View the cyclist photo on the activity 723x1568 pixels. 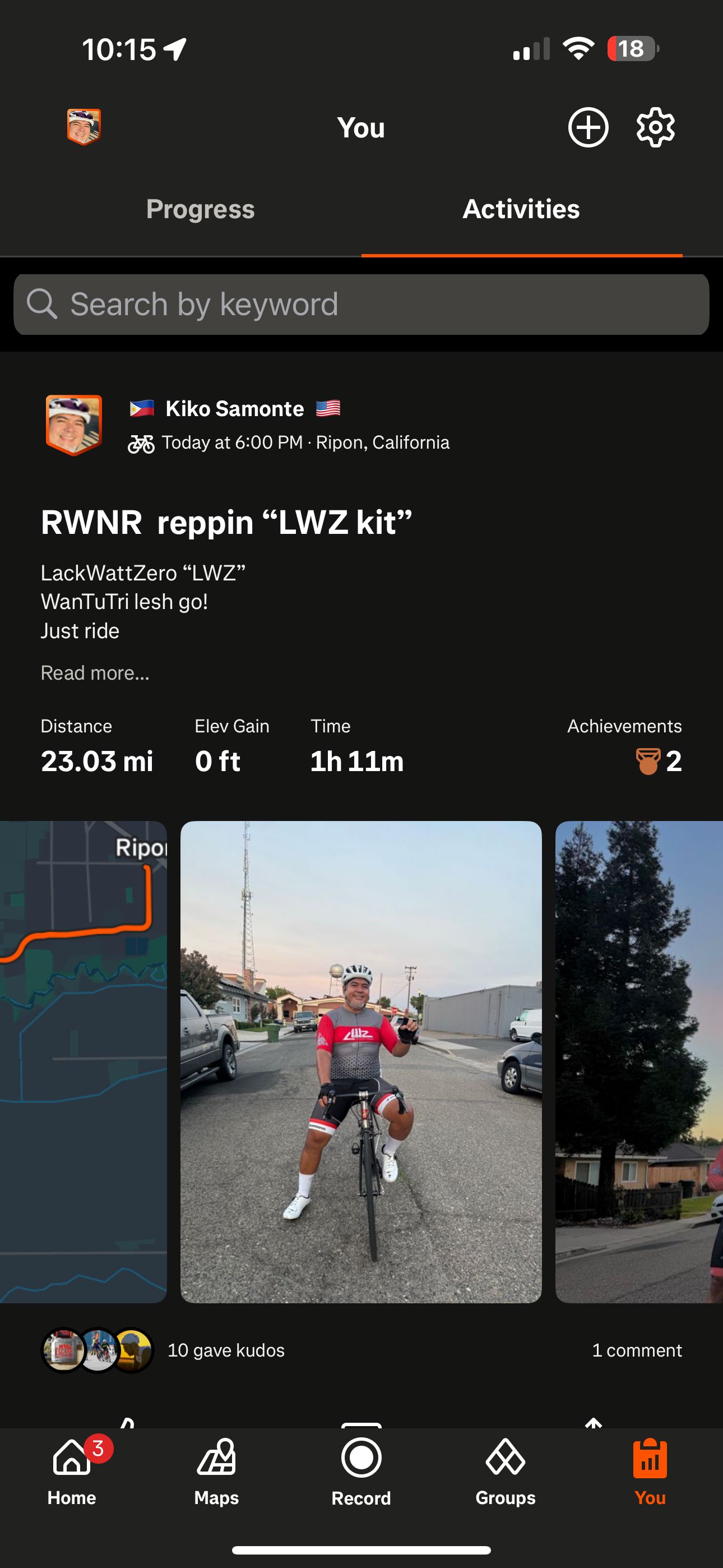361,1062
